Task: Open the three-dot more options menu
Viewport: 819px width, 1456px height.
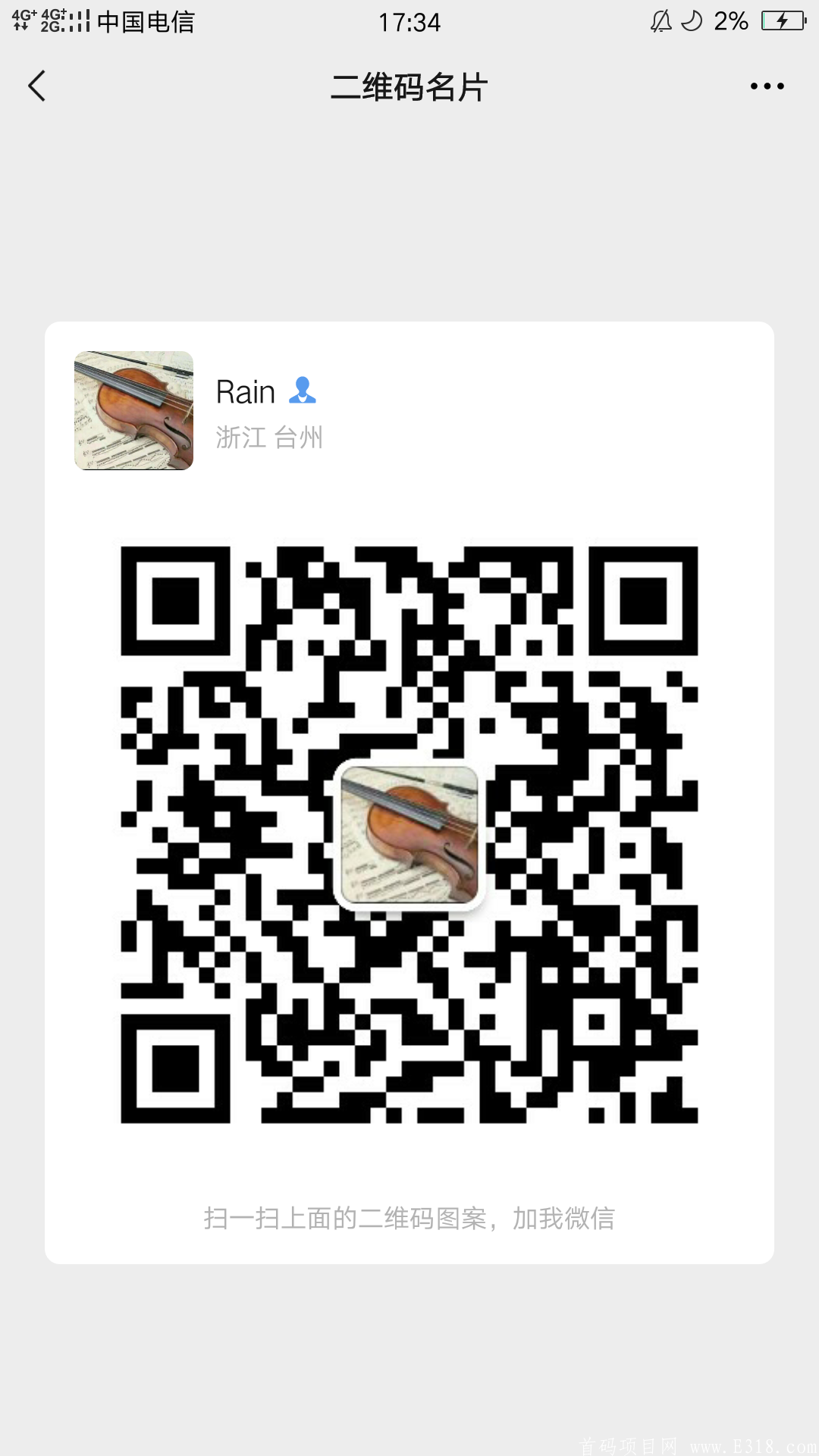Action: [x=767, y=86]
